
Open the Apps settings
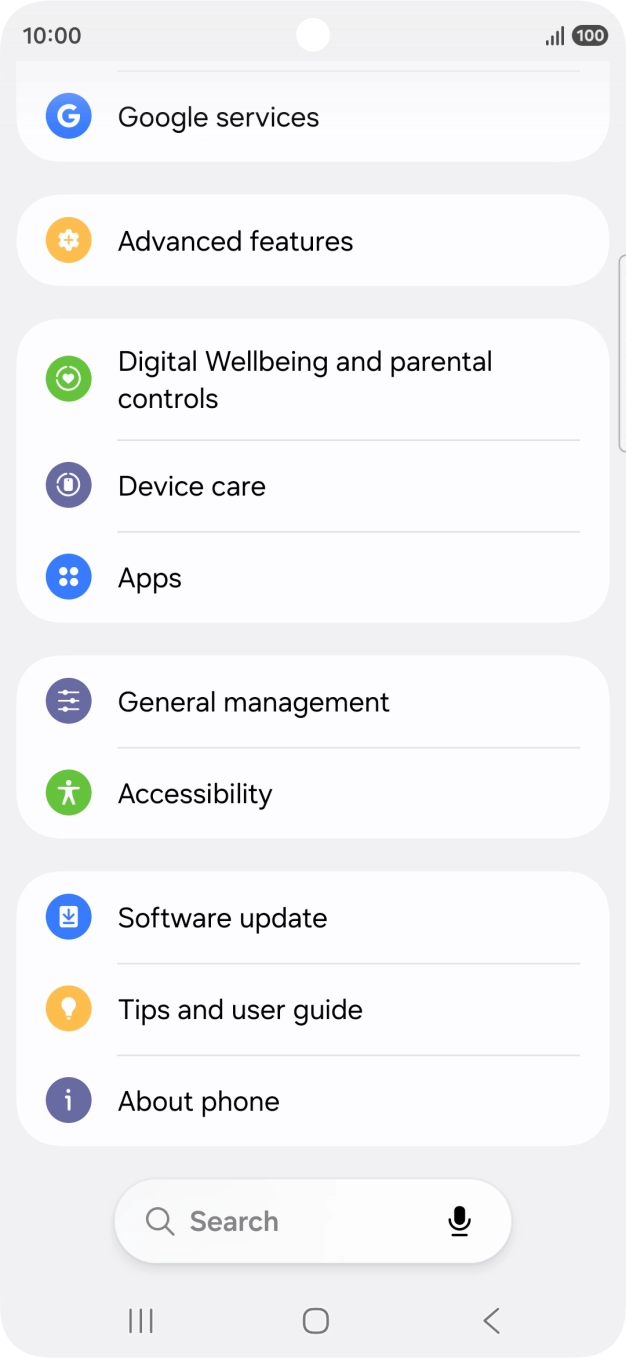coord(313,578)
